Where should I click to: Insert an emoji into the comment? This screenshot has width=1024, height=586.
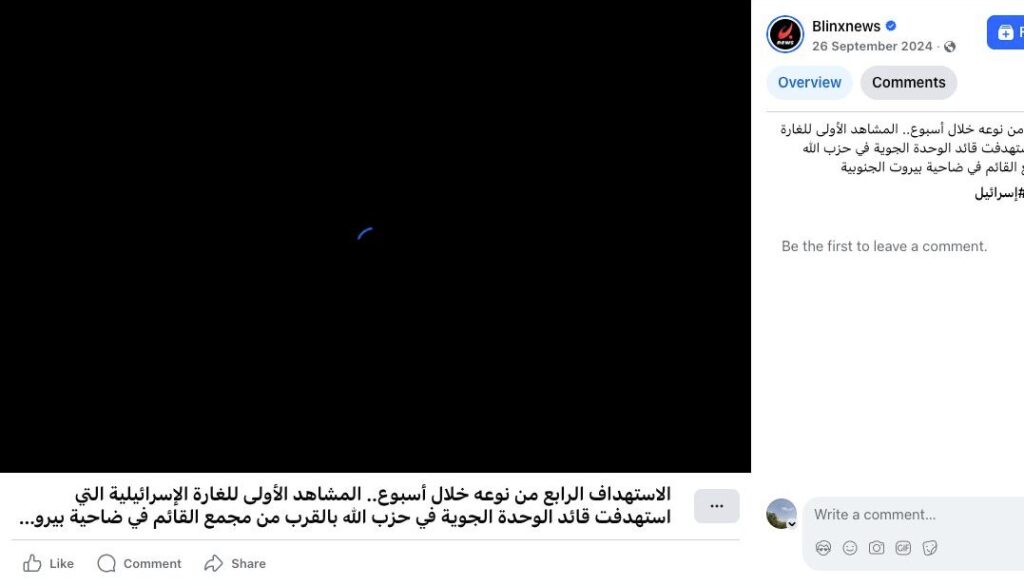click(850, 548)
